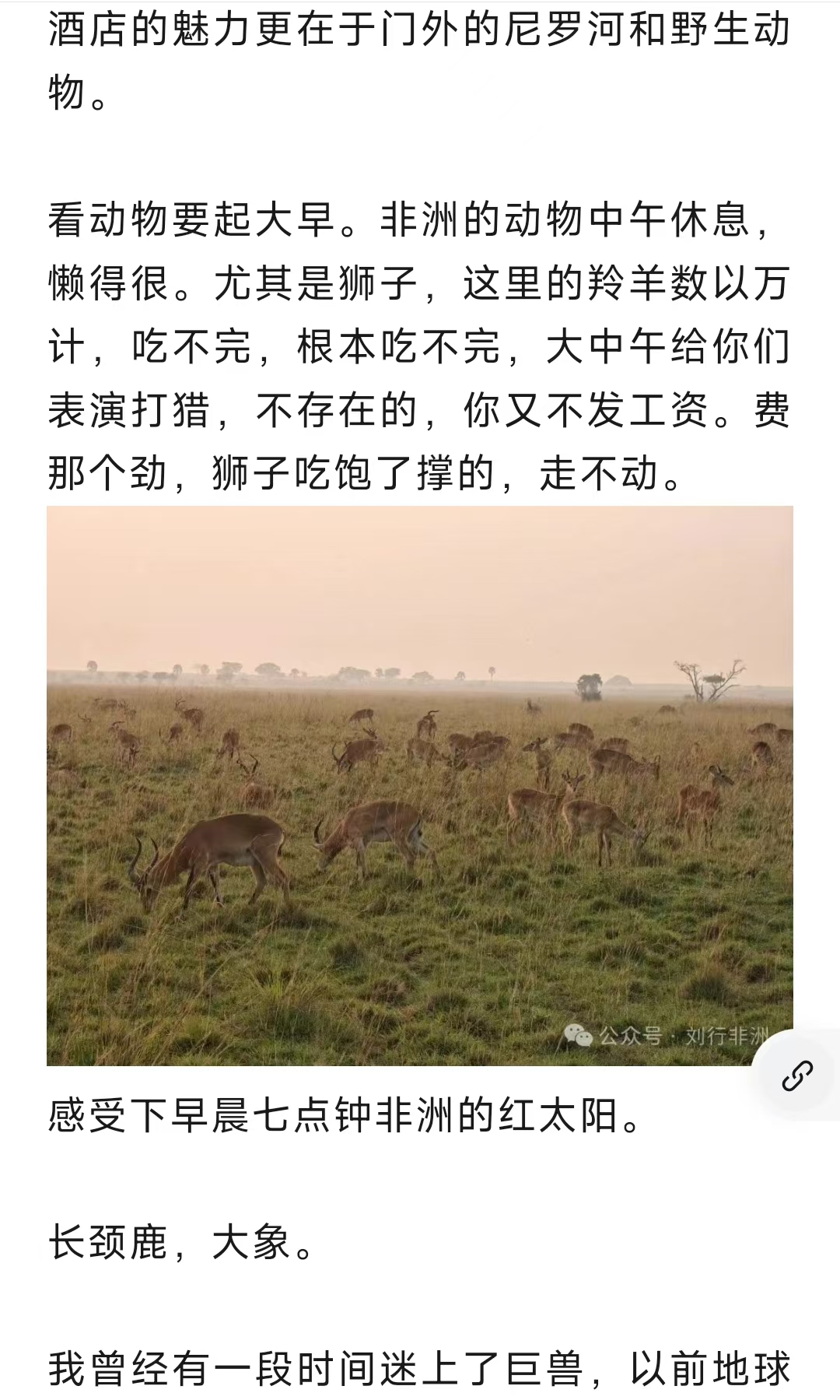Open the antelope herd photo
Image resolution: width=840 pixels, height=1400 pixels.
click(x=420, y=785)
